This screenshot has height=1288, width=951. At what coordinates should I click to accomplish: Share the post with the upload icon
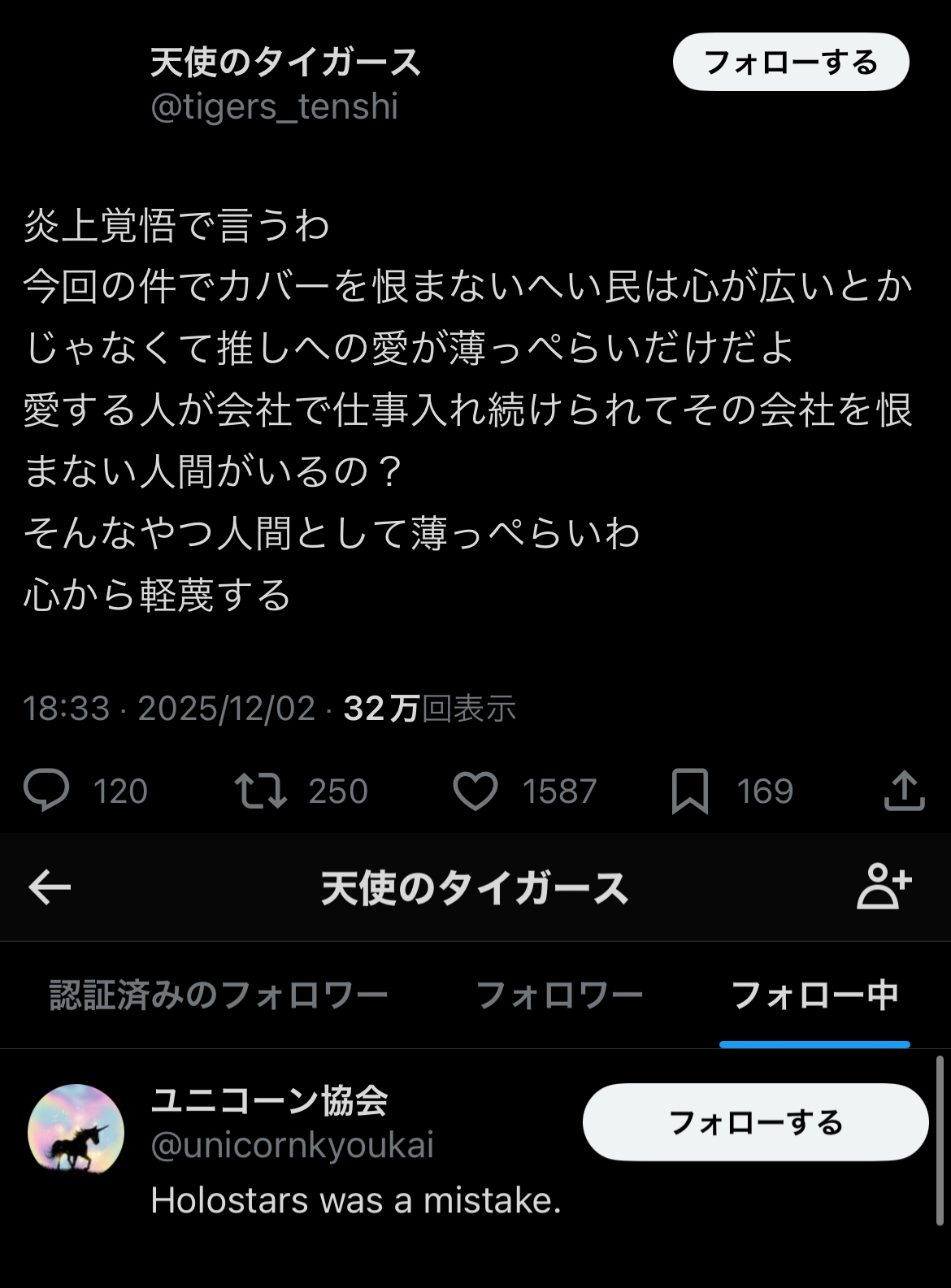point(904,791)
